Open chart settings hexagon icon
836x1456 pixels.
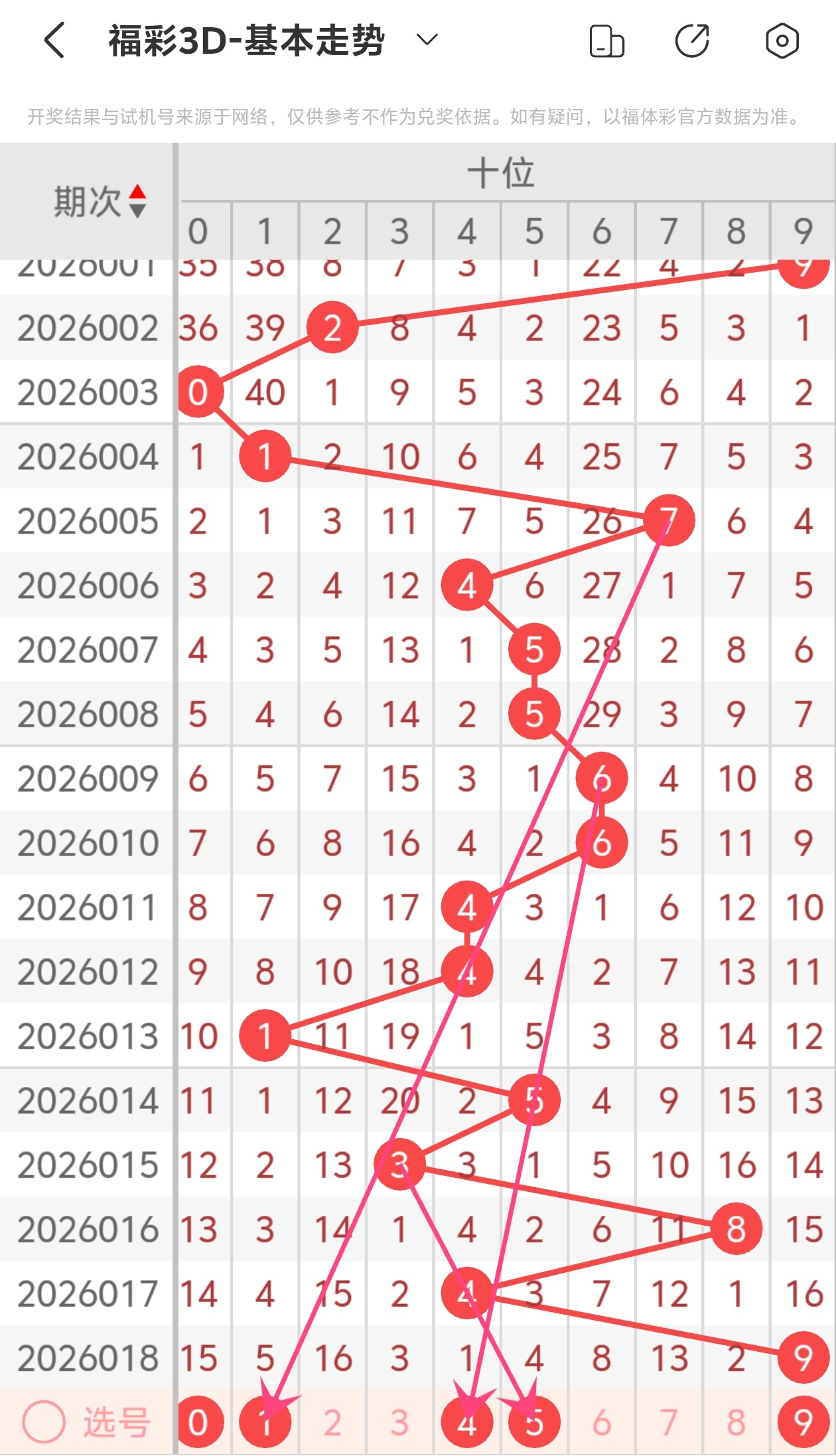tap(782, 41)
